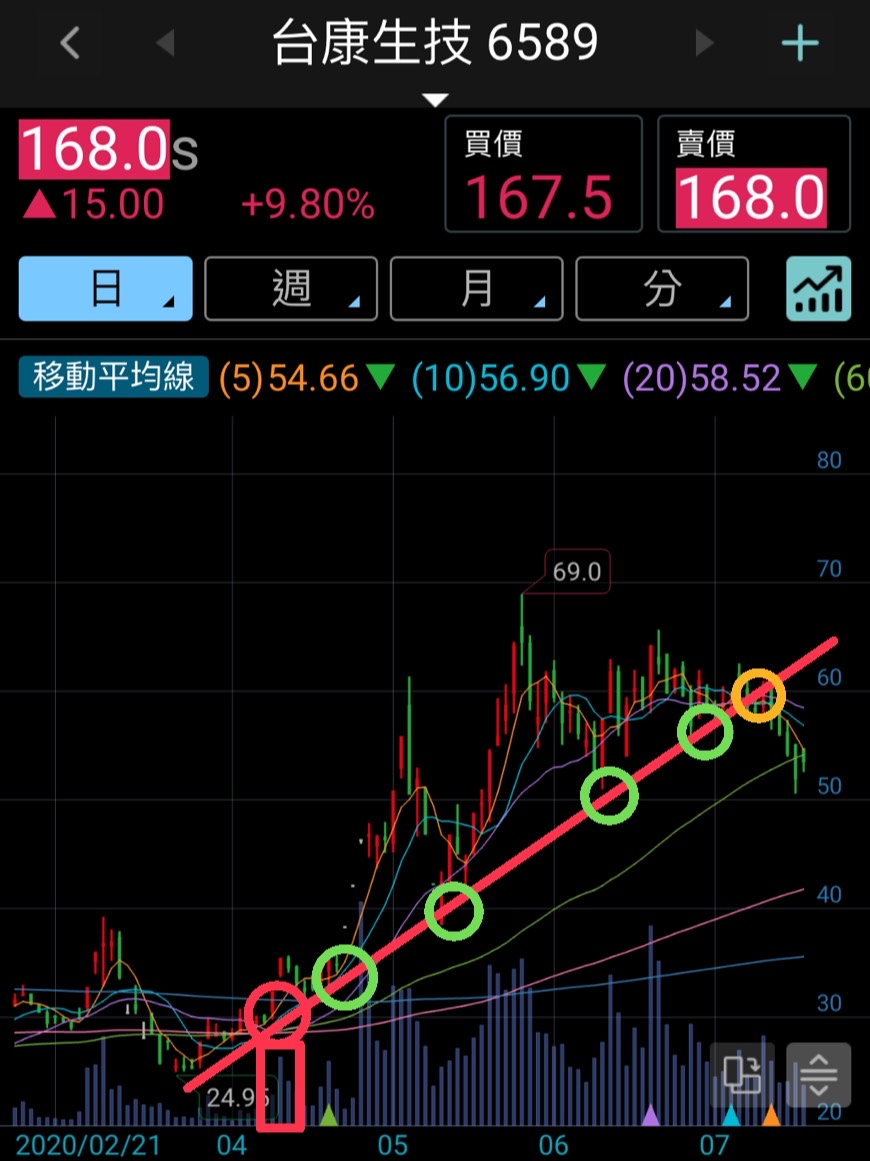
Task: Open the chart analysis tool icon
Action: click(819, 289)
